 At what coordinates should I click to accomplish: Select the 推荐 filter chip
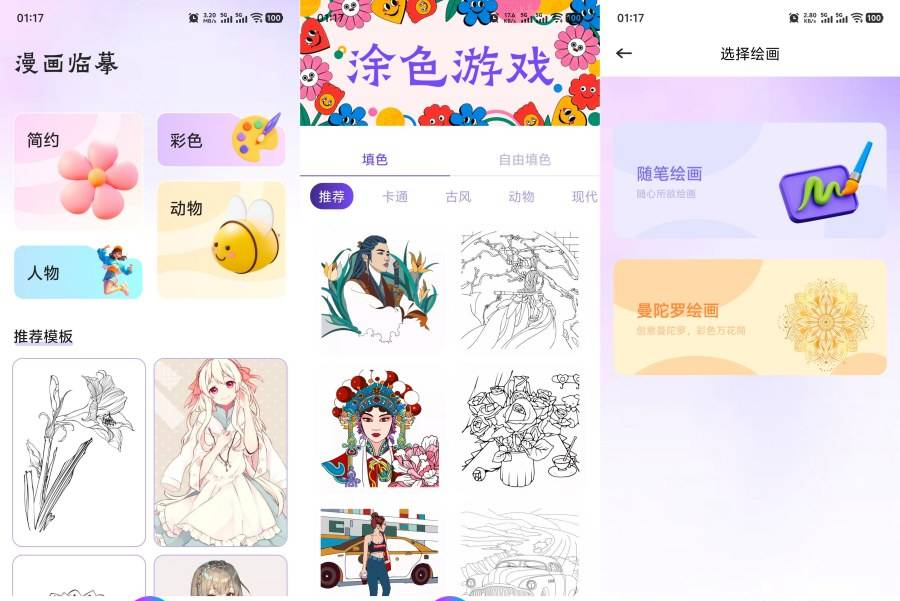pyautogui.click(x=331, y=196)
